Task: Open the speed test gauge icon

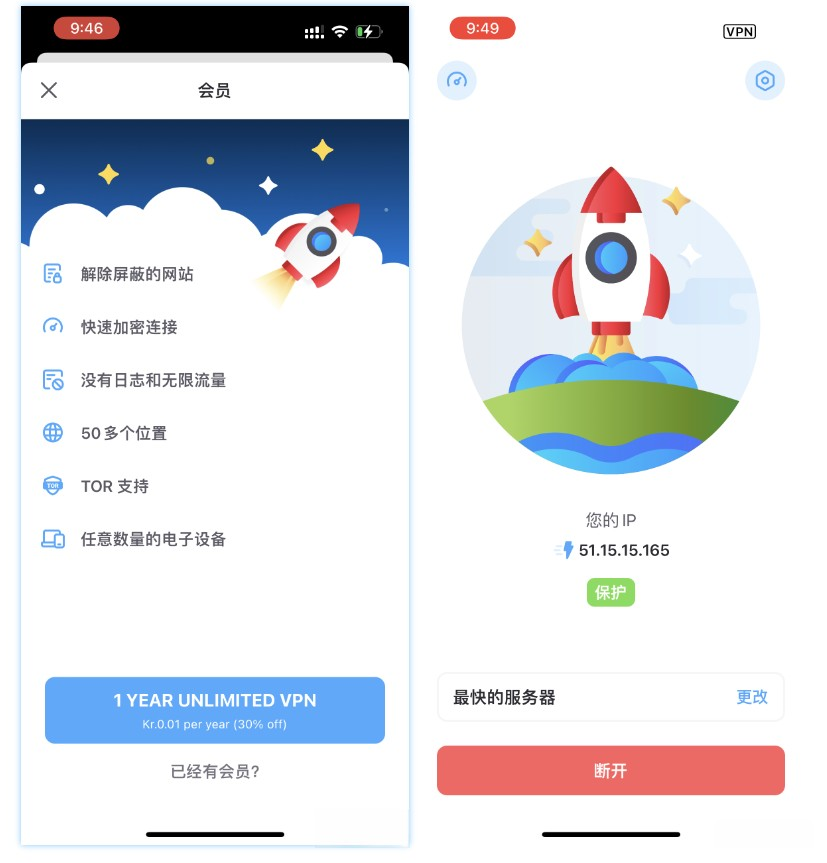Action: 457,81
